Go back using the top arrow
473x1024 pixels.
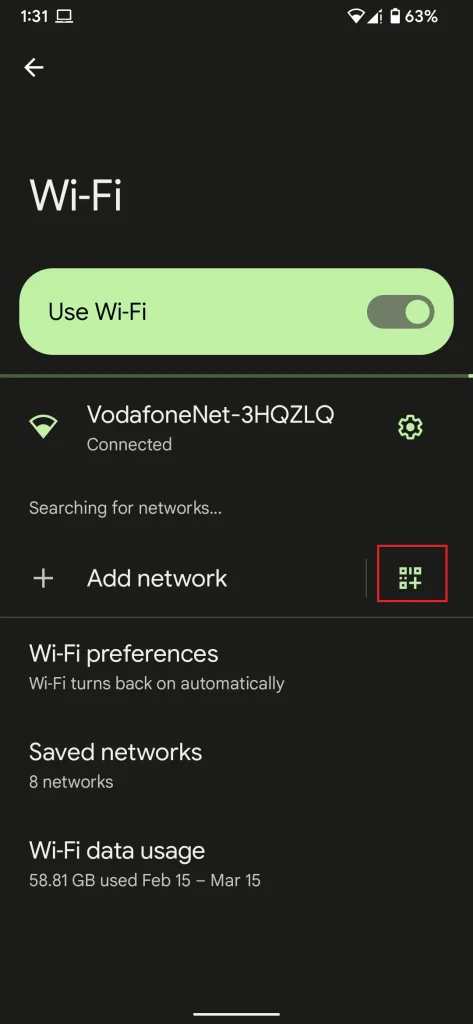coord(34,67)
